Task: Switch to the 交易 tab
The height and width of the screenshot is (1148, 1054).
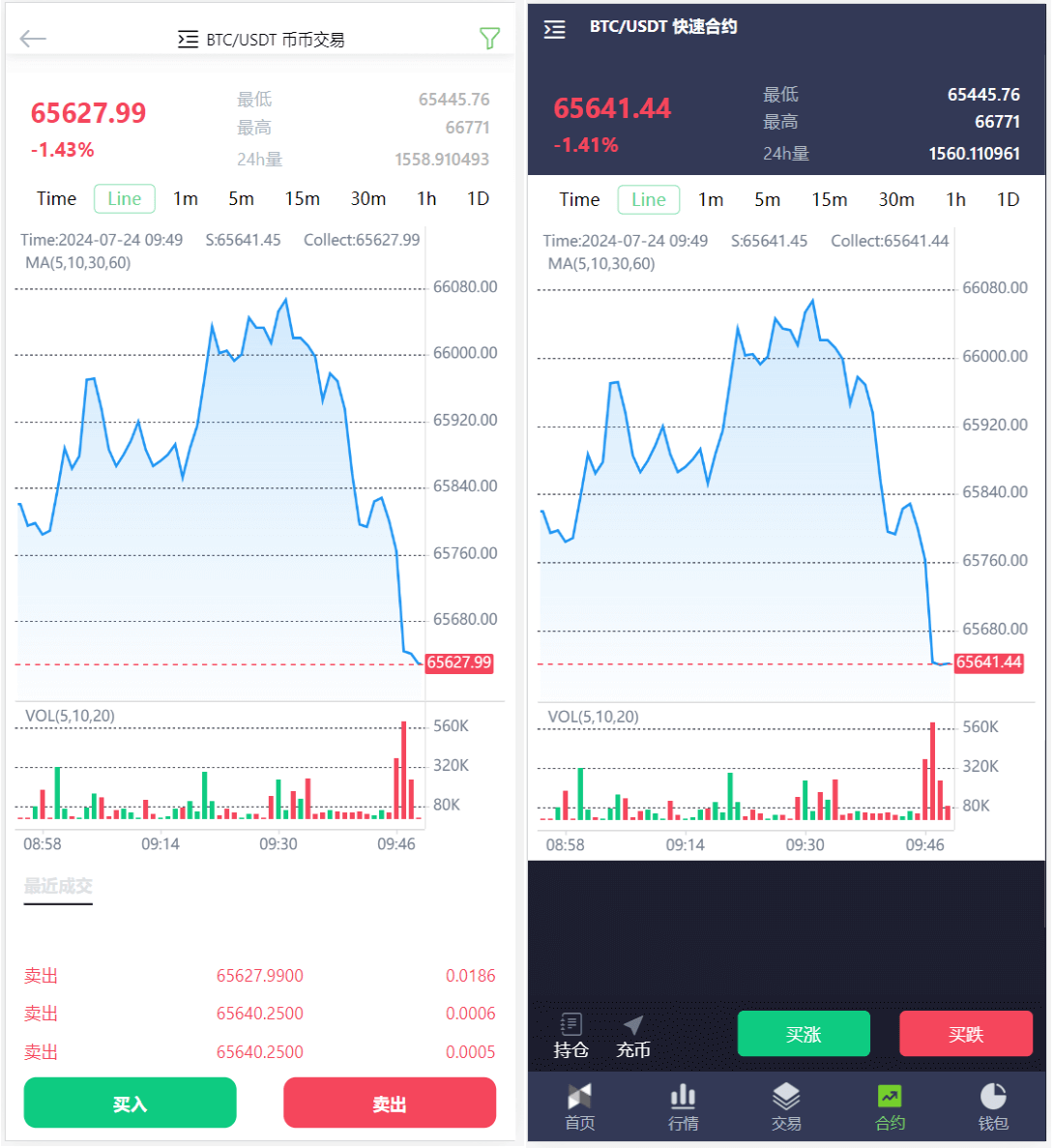Action: tap(786, 1106)
